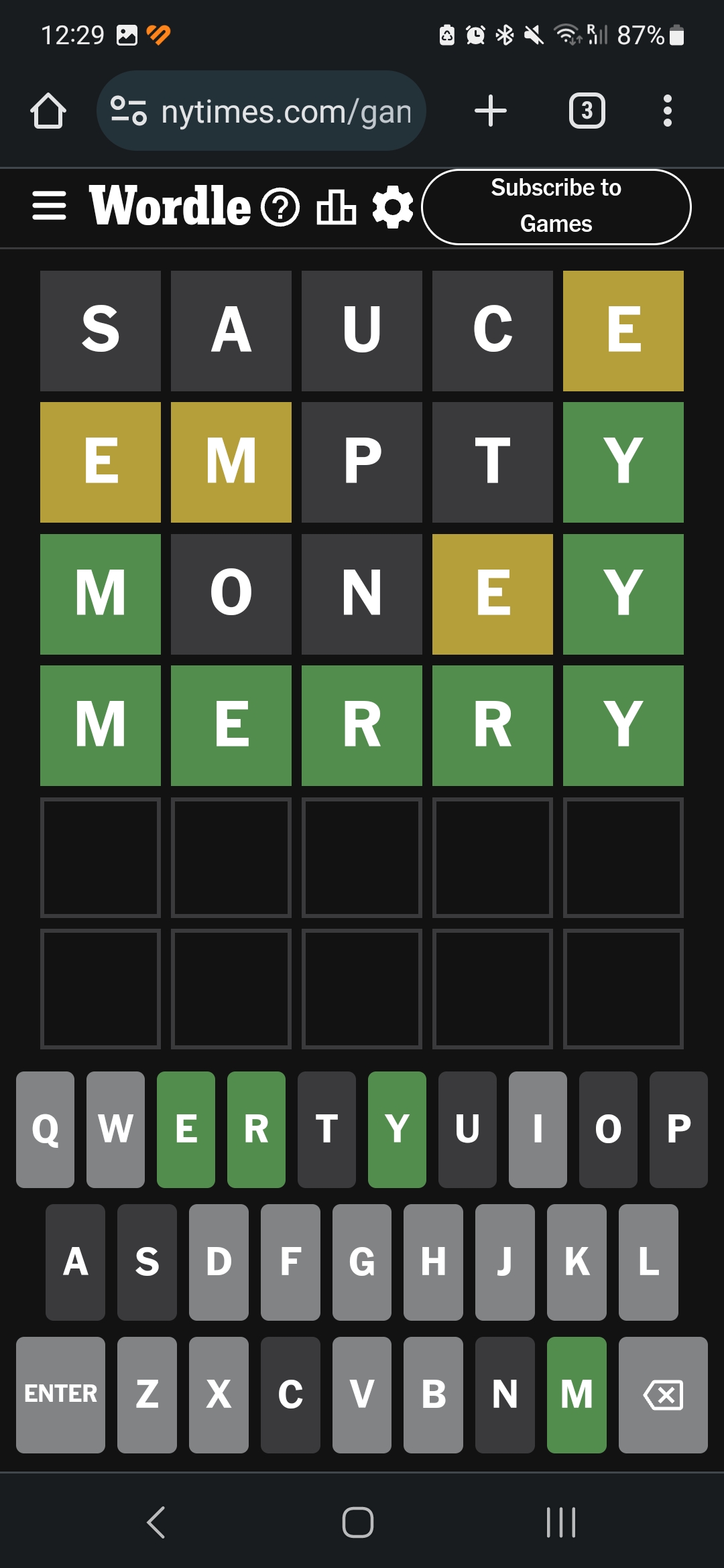This screenshot has width=724, height=1568.
Task: Open the tab switcher showing 3 tabs
Action: 587,111
